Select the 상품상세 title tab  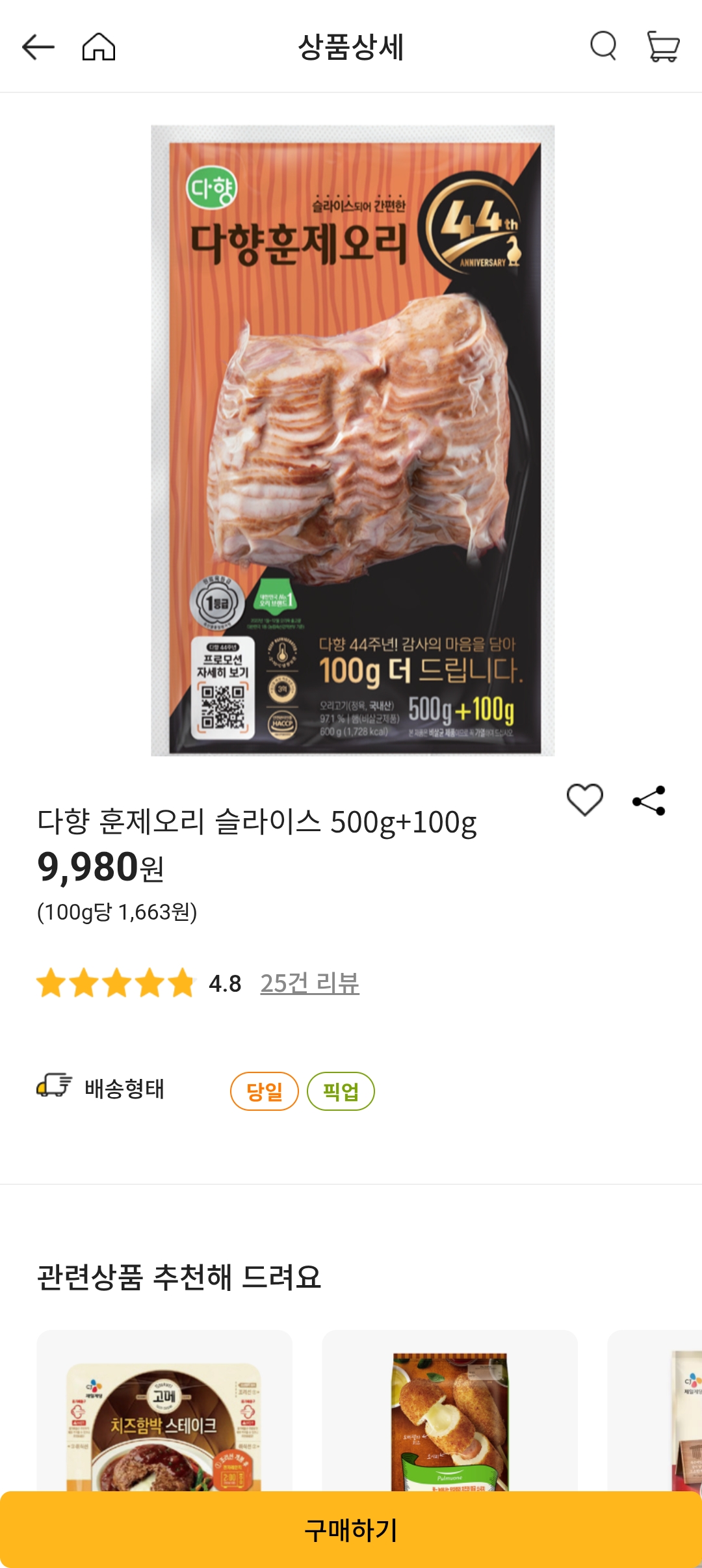point(350,47)
